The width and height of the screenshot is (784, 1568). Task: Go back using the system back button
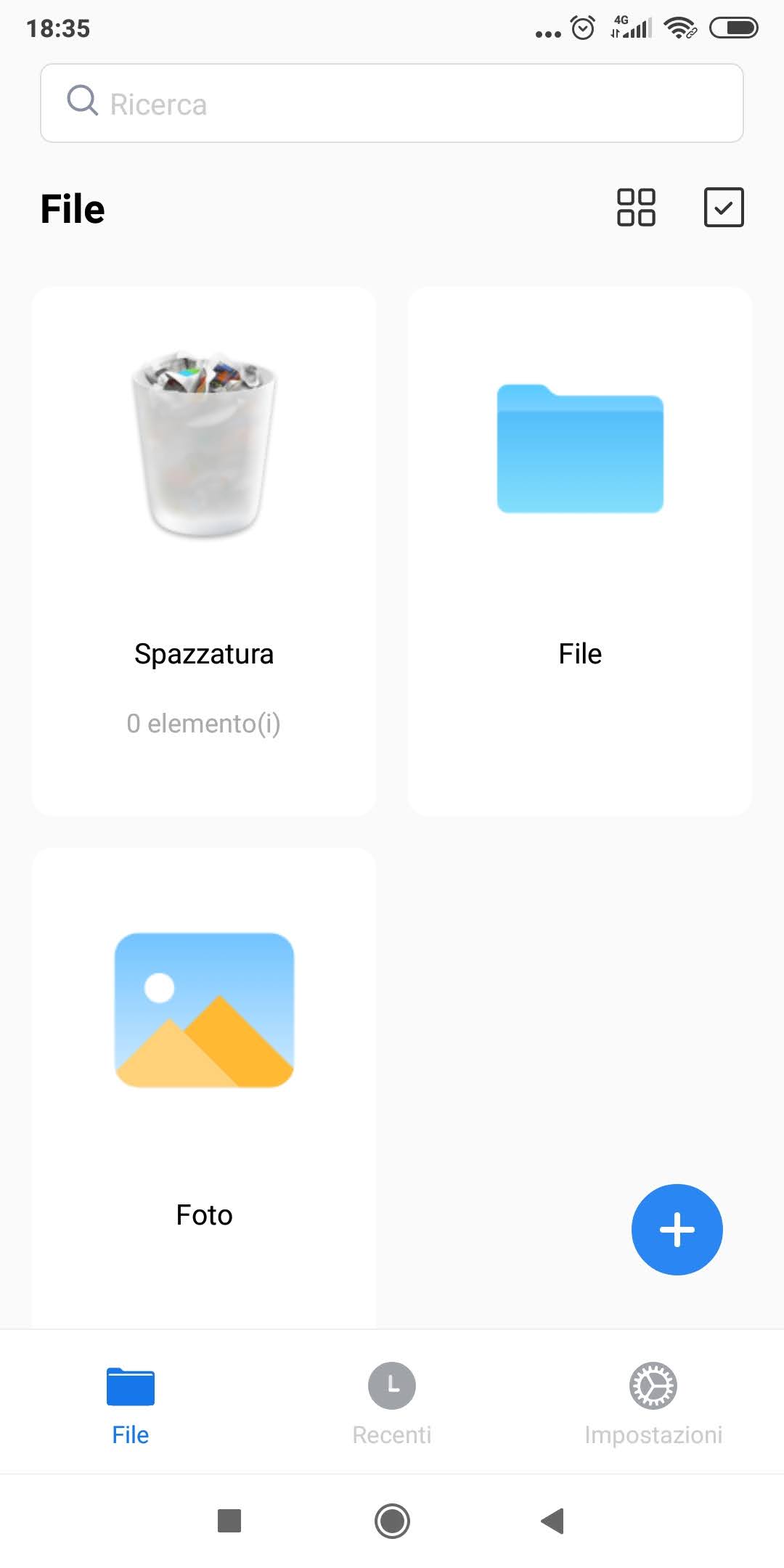tap(553, 1520)
